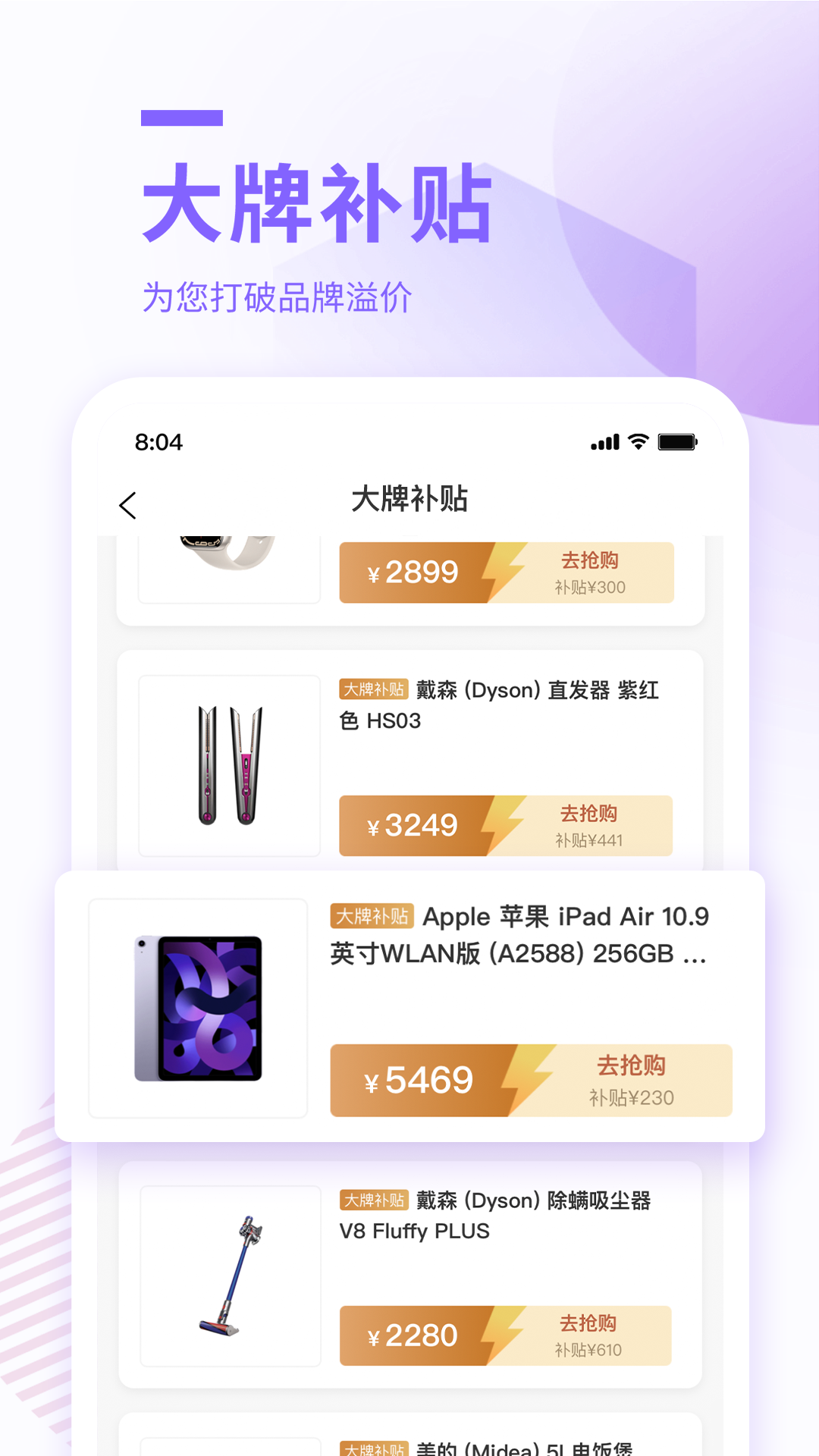The width and height of the screenshot is (819, 1456).
Task: Tap the cellular signal bars icon
Action: [x=604, y=440]
